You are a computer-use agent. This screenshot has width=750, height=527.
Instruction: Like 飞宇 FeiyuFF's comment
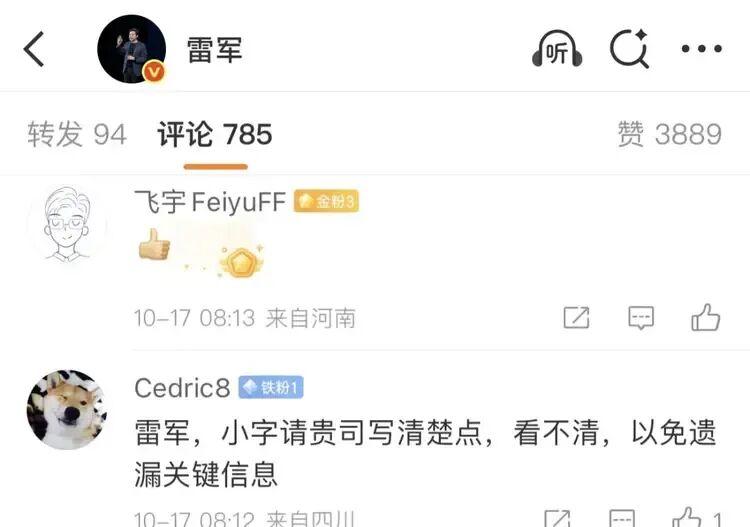point(706,318)
